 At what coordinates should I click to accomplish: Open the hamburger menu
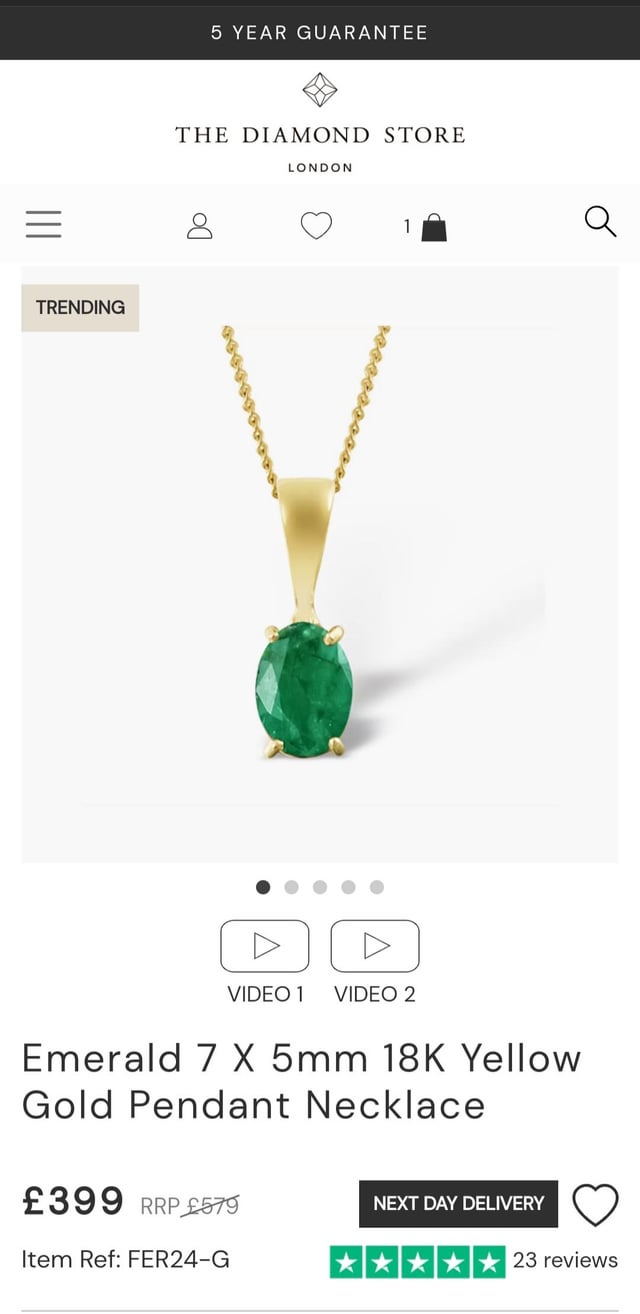click(x=44, y=224)
